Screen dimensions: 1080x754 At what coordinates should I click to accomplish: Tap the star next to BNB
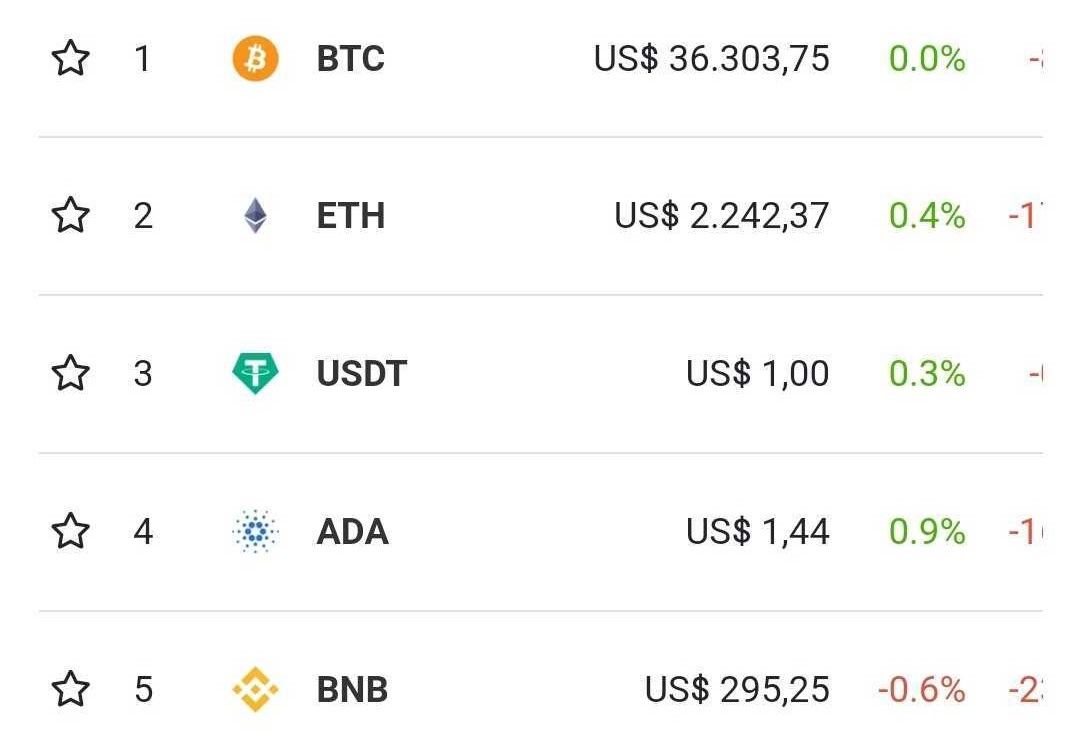click(x=70, y=690)
